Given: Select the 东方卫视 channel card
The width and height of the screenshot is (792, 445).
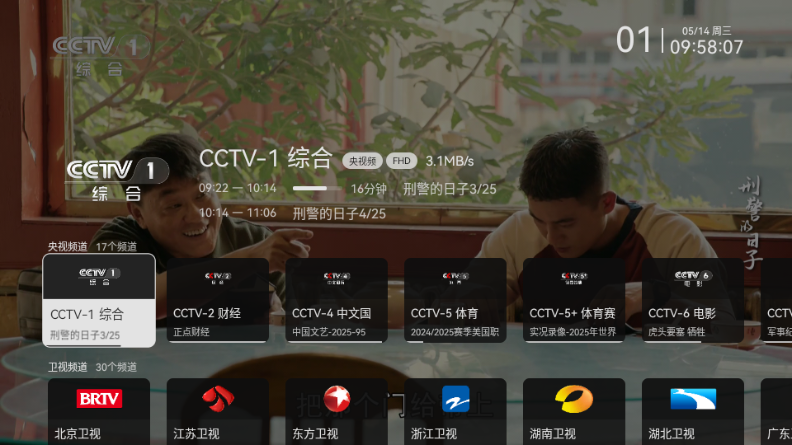Looking at the screenshot, I should tap(336, 411).
